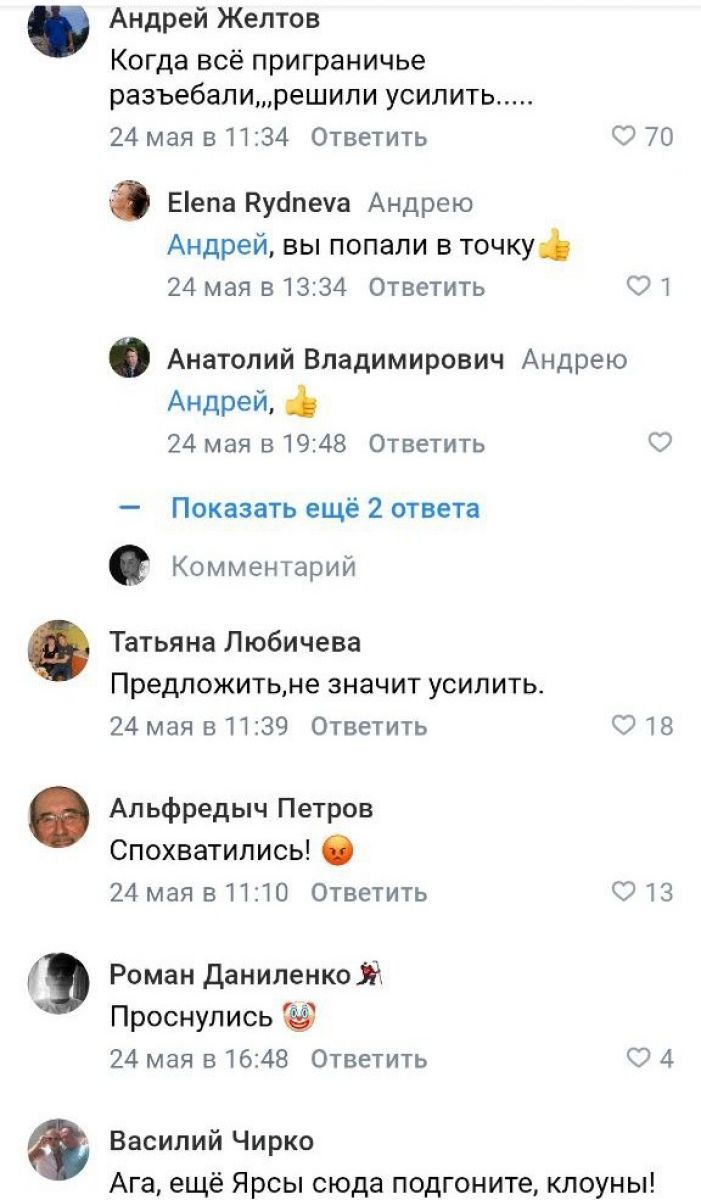Reply to Андрей Желтов's comment

(369, 137)
